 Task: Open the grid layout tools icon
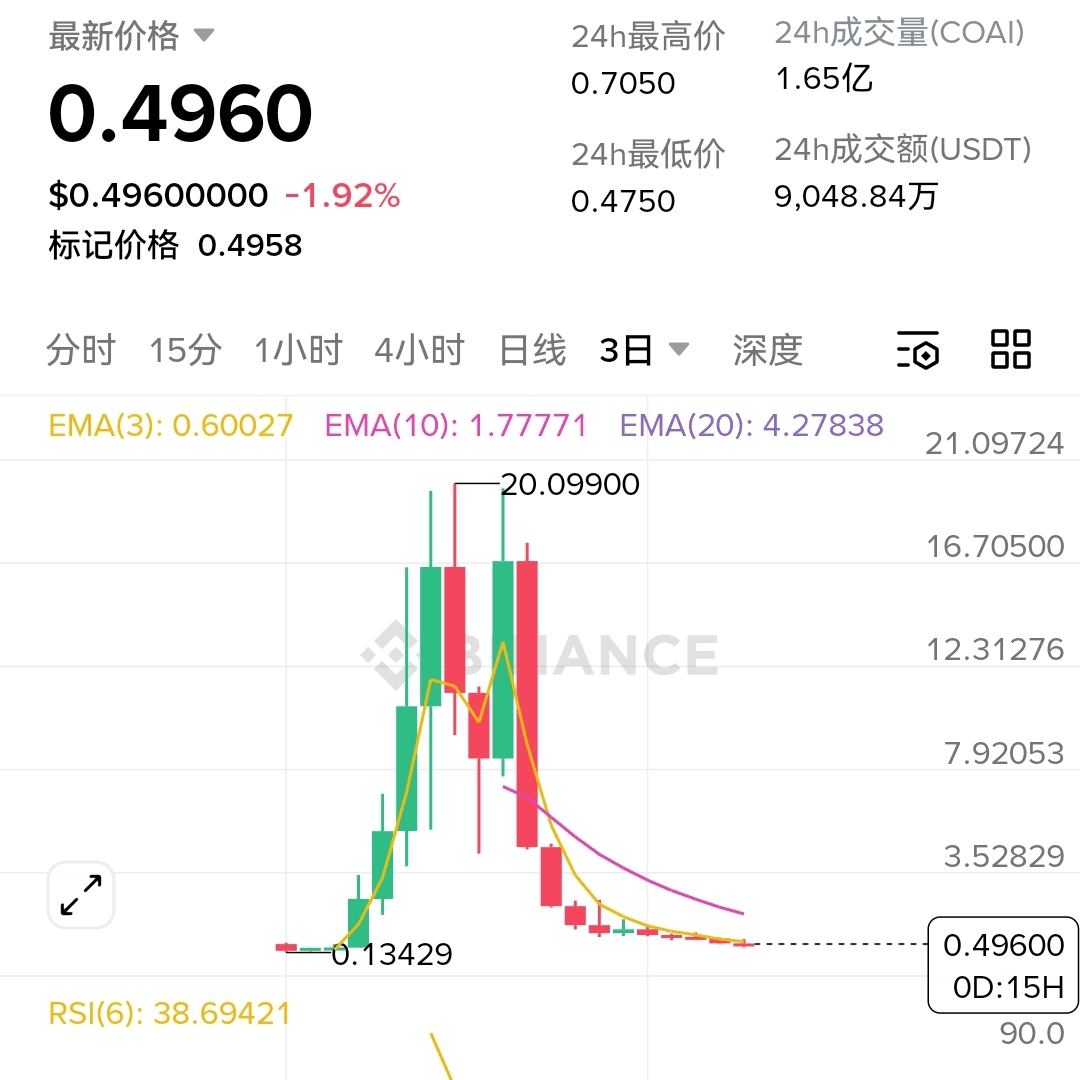pos(1010,350)
